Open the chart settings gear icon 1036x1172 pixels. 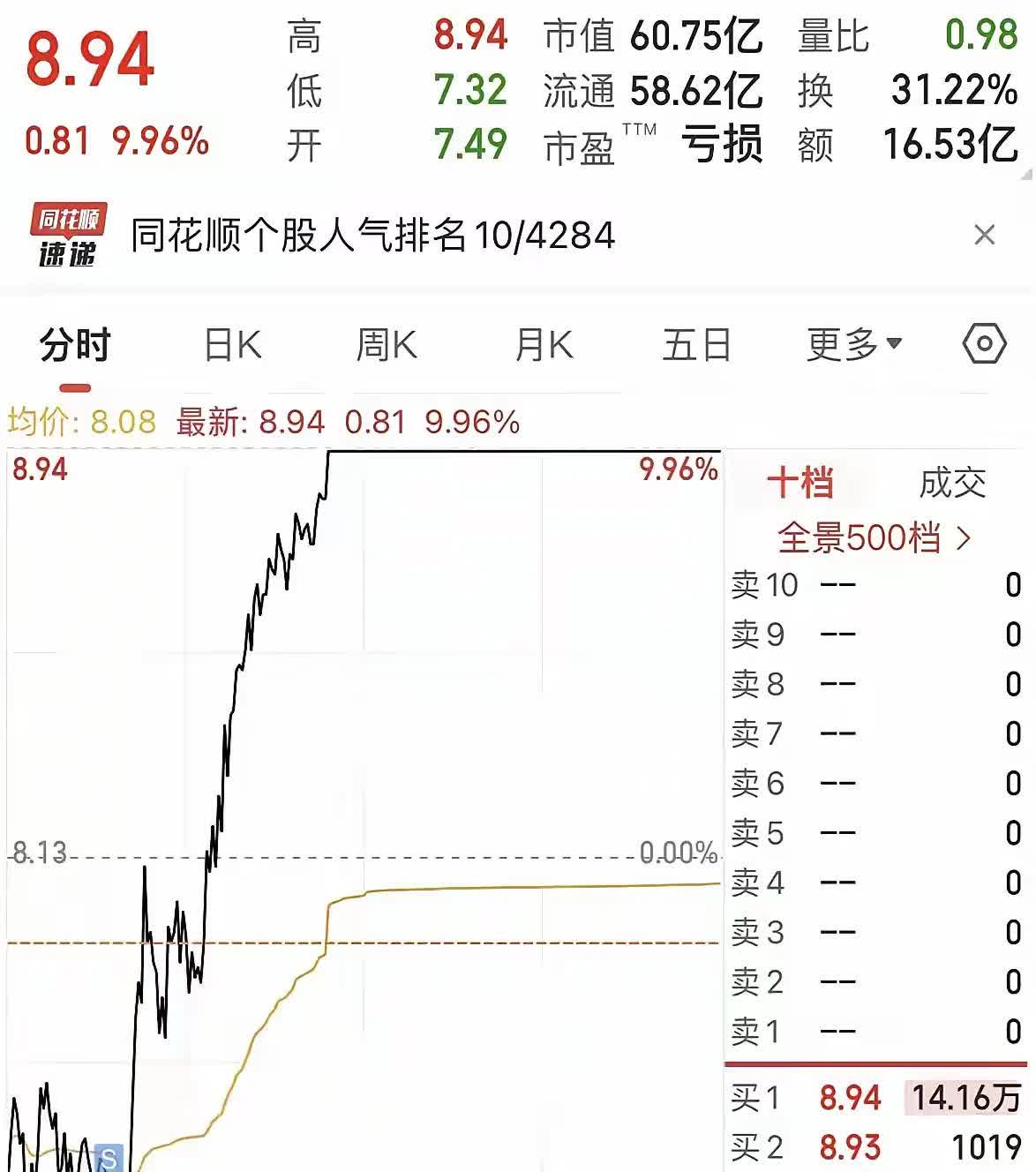point(987,344)
